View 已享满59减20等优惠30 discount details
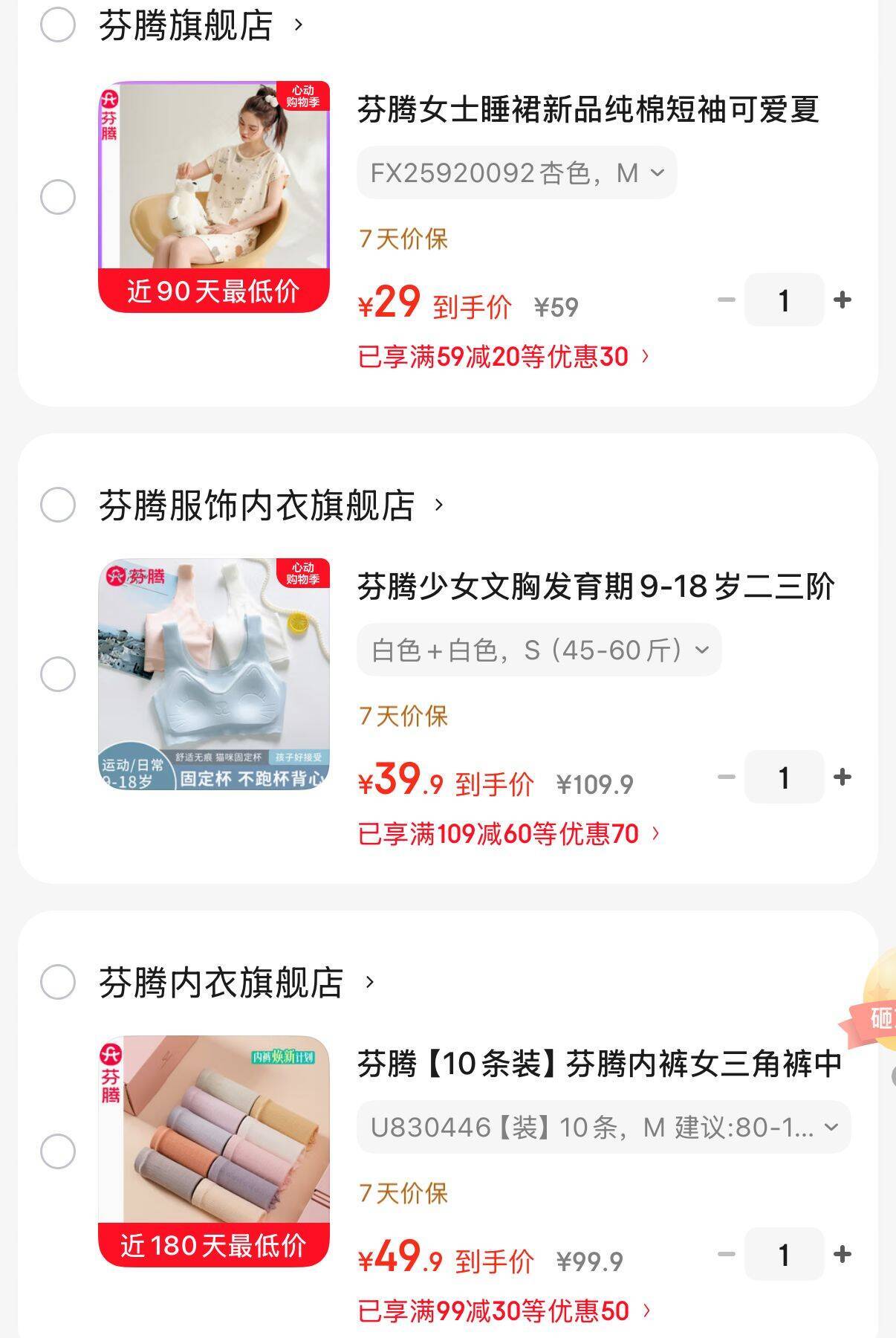 (504, 357)
